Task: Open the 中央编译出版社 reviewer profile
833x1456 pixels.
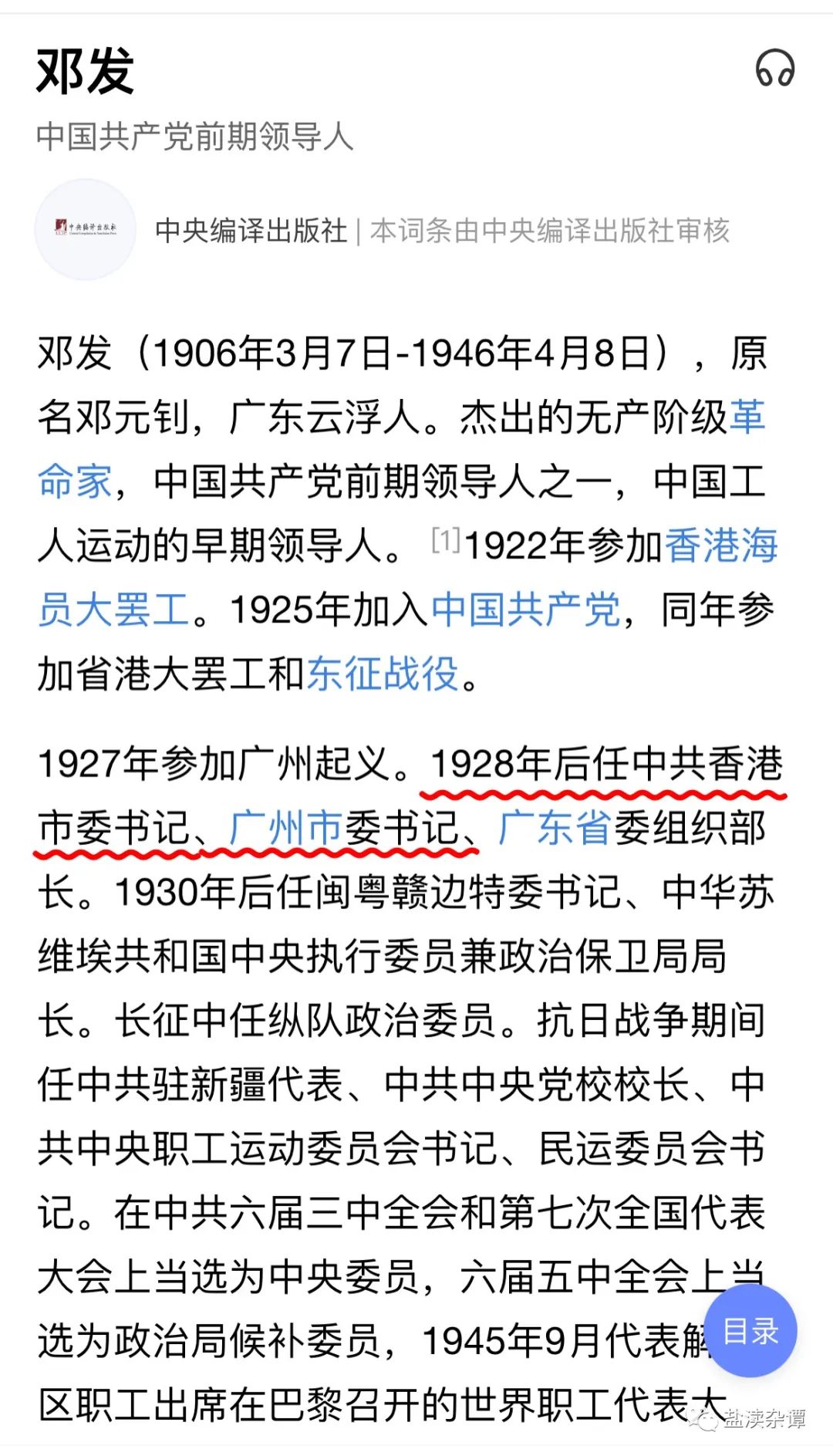Action: pos(251,230)
